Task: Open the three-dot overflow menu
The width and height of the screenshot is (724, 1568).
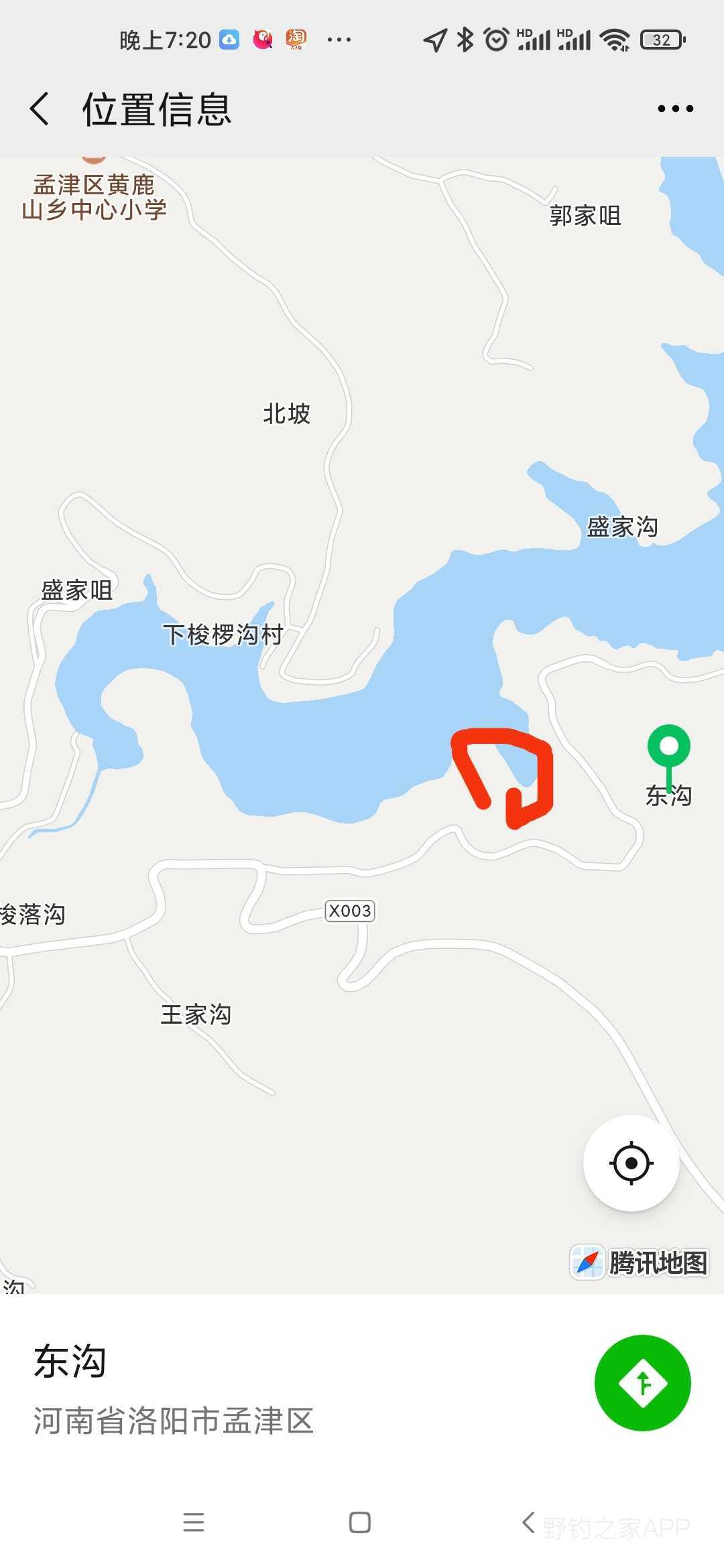Action: [675, 109]
